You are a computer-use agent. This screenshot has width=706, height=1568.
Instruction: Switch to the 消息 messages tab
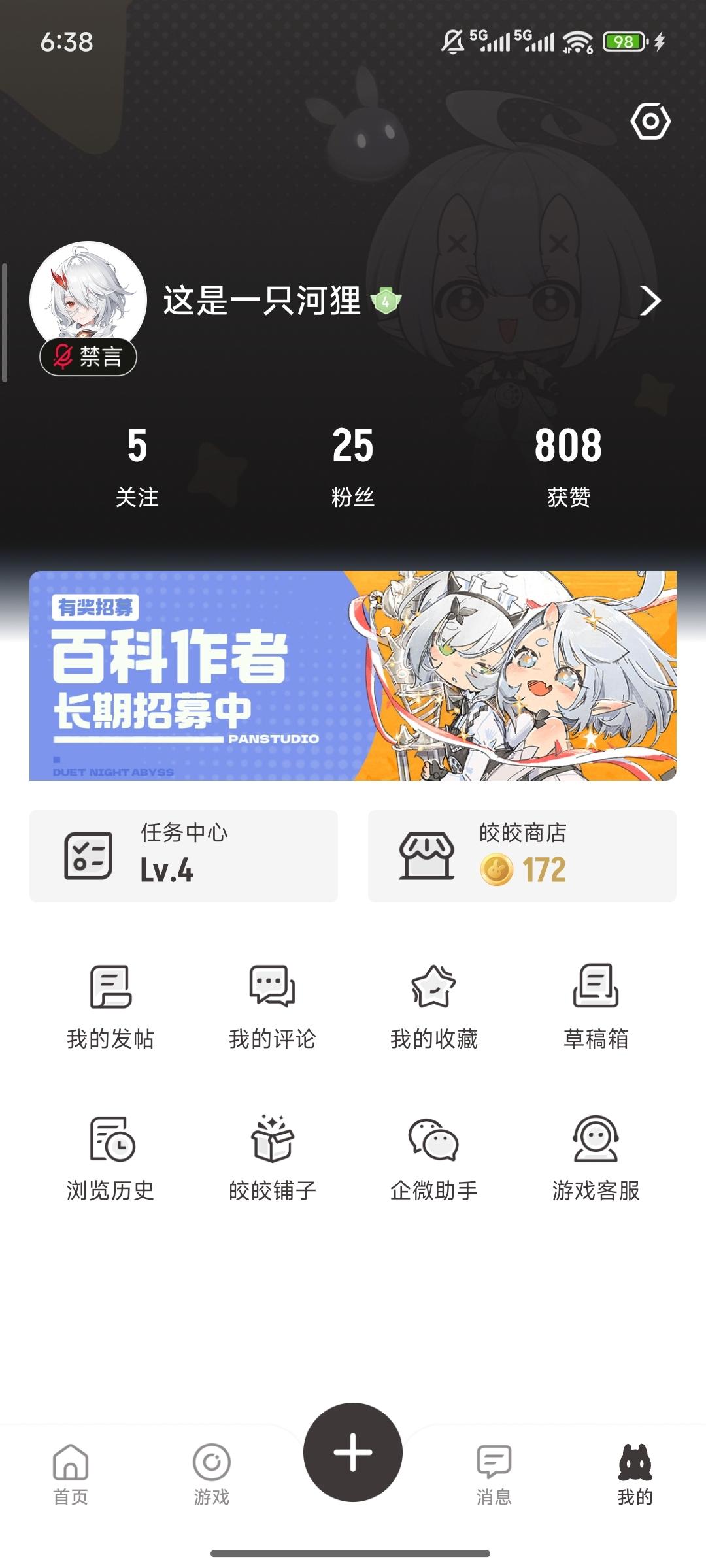tap(494, 1473)
